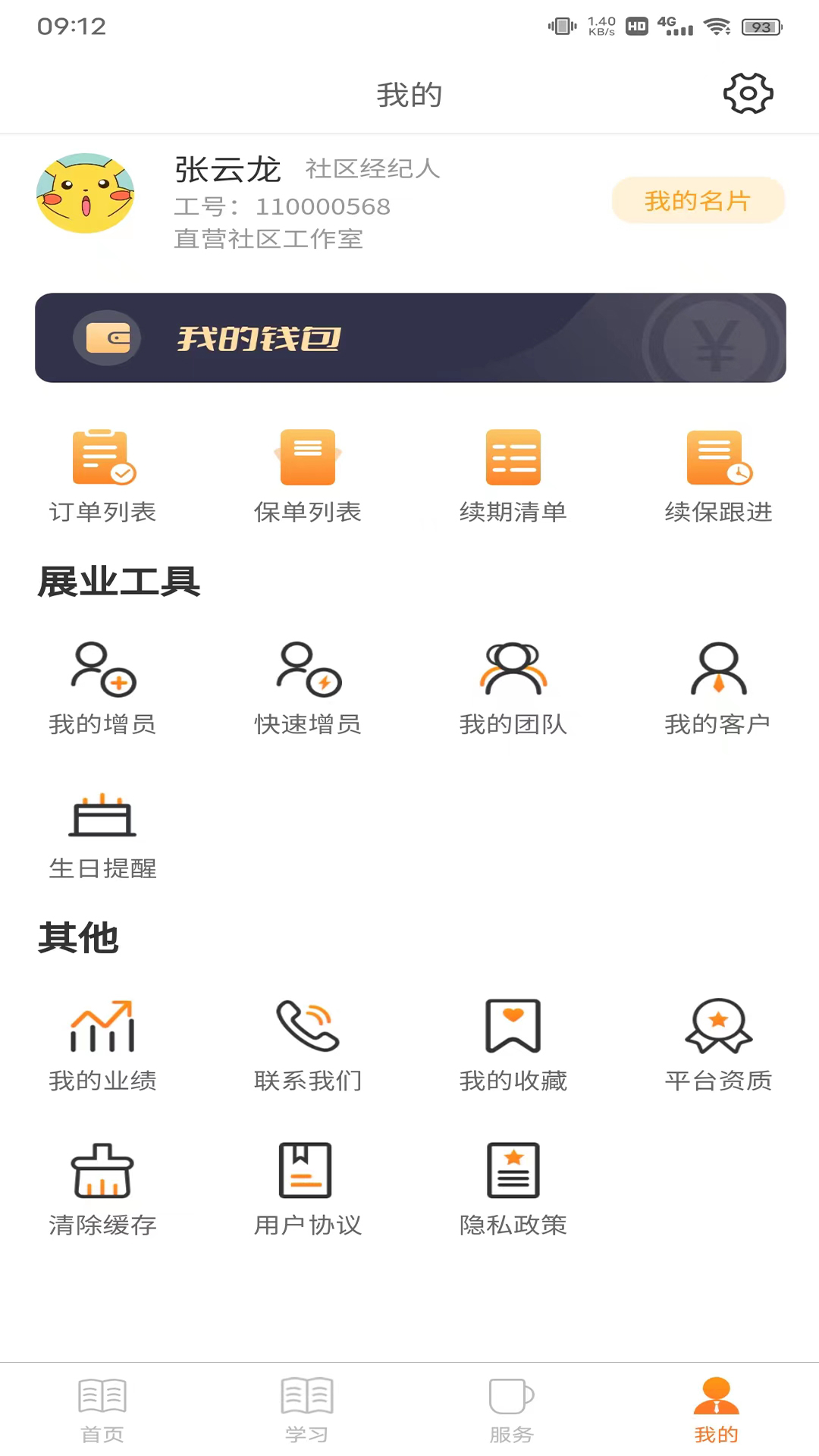Image resolution: width=819 pixels, height=1456 pixels.
Task: Open the 生日提醒 birthday reminder
Action: coord(102,830)
